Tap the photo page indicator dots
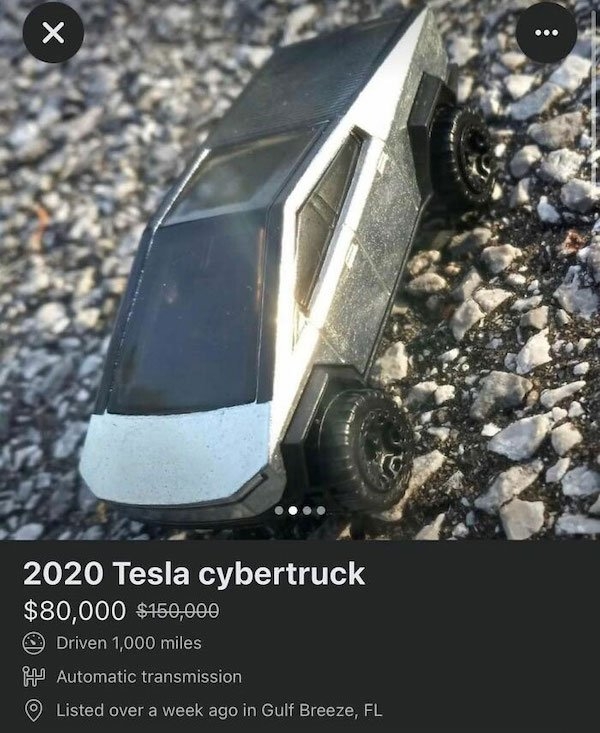Screen dimensions: 600x733 pyautogui.click(x=300, y=510)
